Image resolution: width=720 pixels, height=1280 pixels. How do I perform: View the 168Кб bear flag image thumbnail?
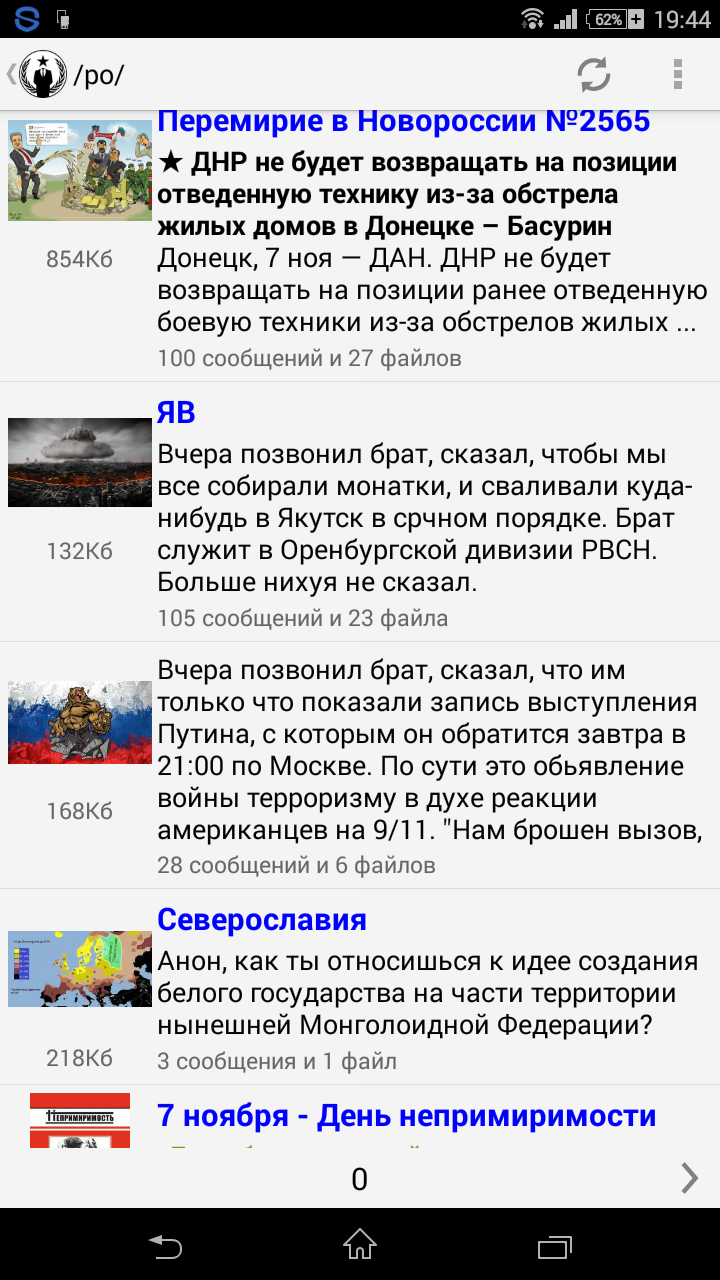click(79, 723)
